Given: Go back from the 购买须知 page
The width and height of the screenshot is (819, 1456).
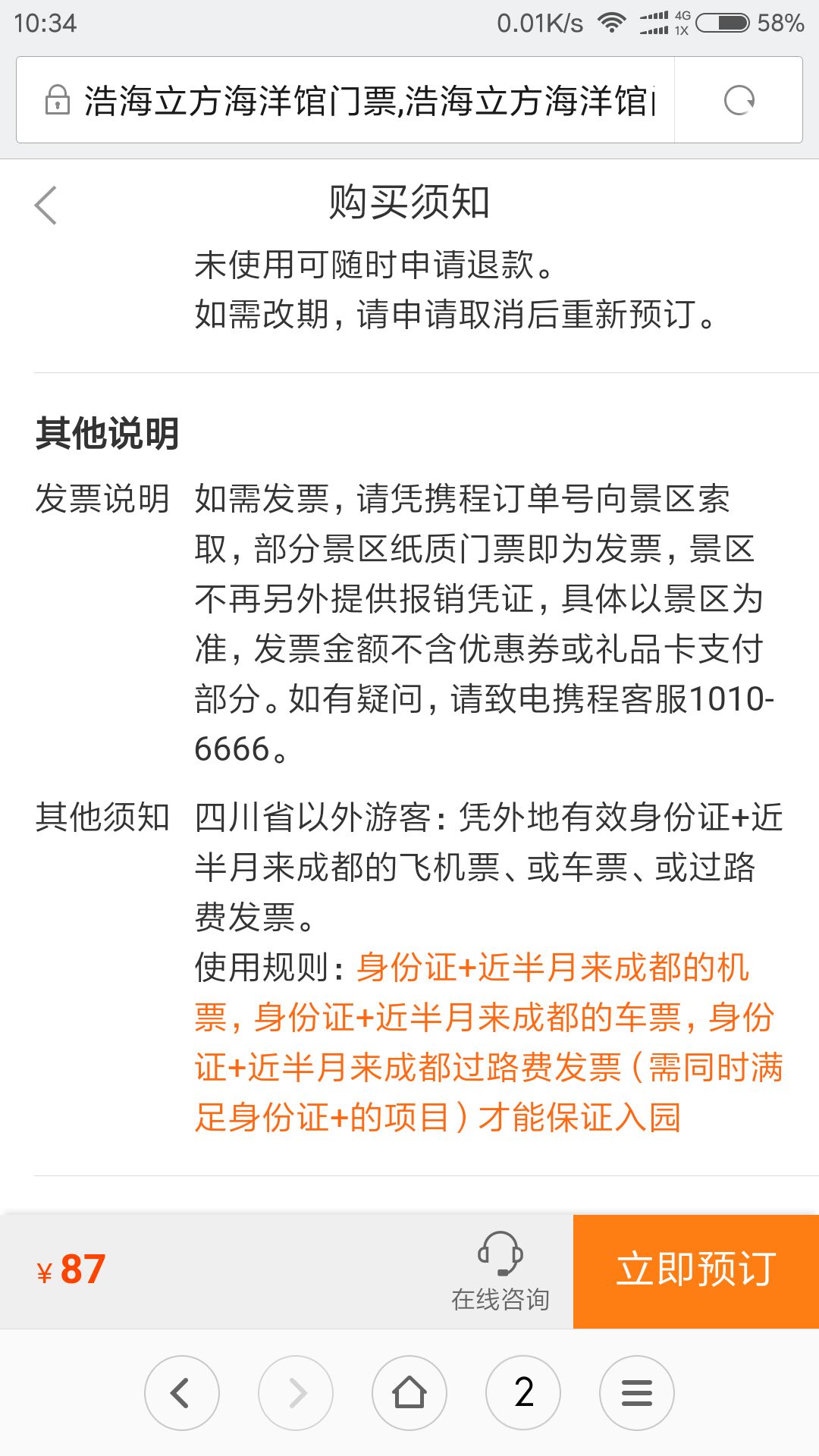Looking at the screenshot, I should coord(45,205).
